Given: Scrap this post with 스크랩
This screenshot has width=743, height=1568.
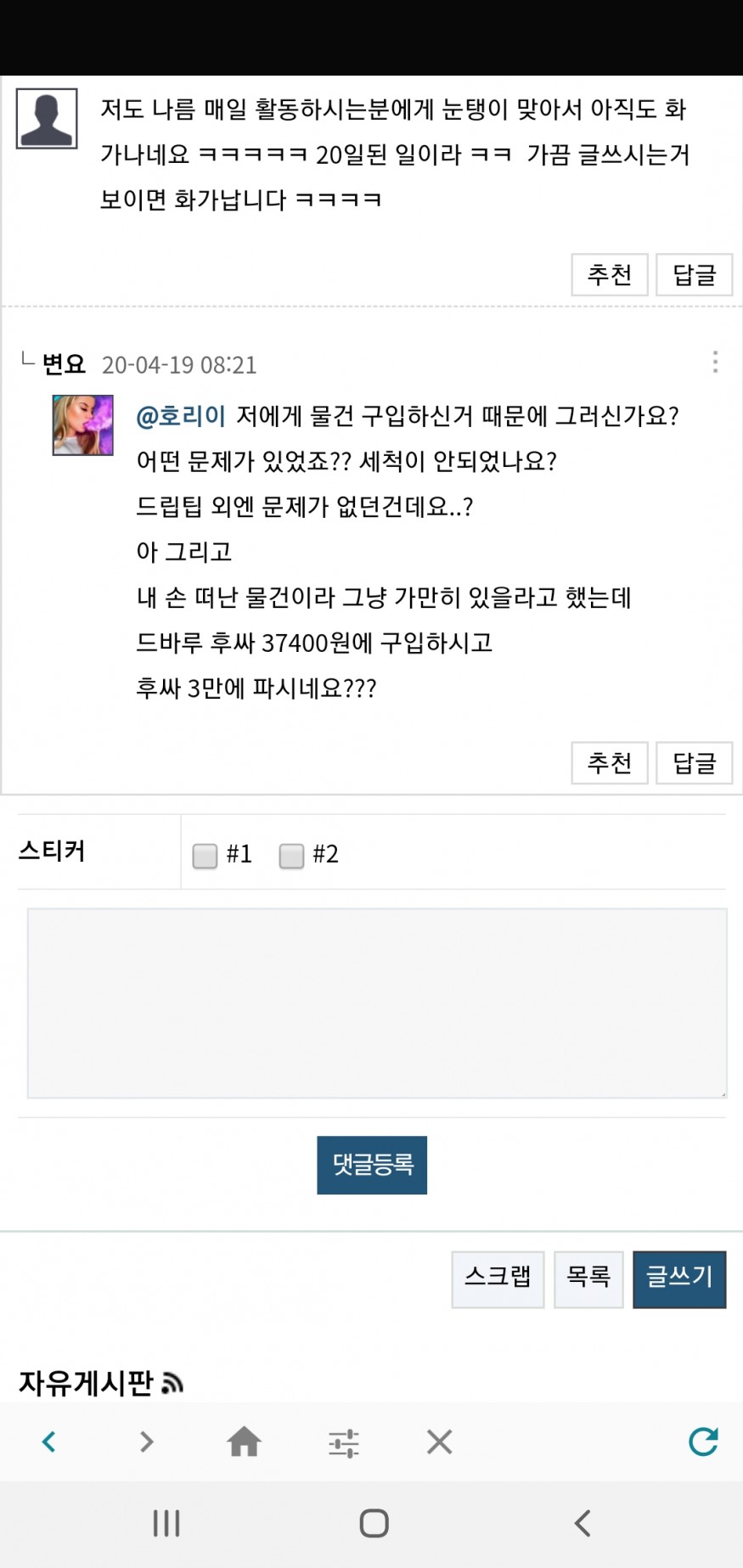Looking at the screenshot, I should point(498,1279).
